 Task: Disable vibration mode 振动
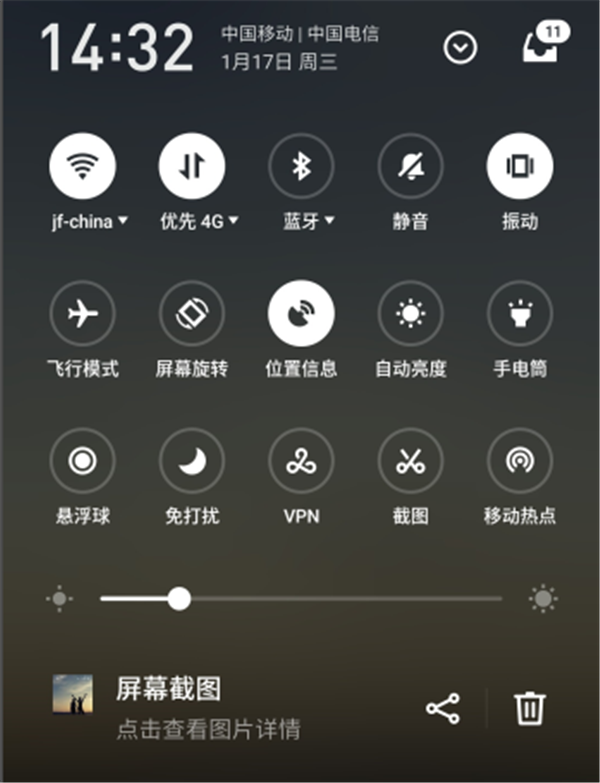[x=519, y=167]
